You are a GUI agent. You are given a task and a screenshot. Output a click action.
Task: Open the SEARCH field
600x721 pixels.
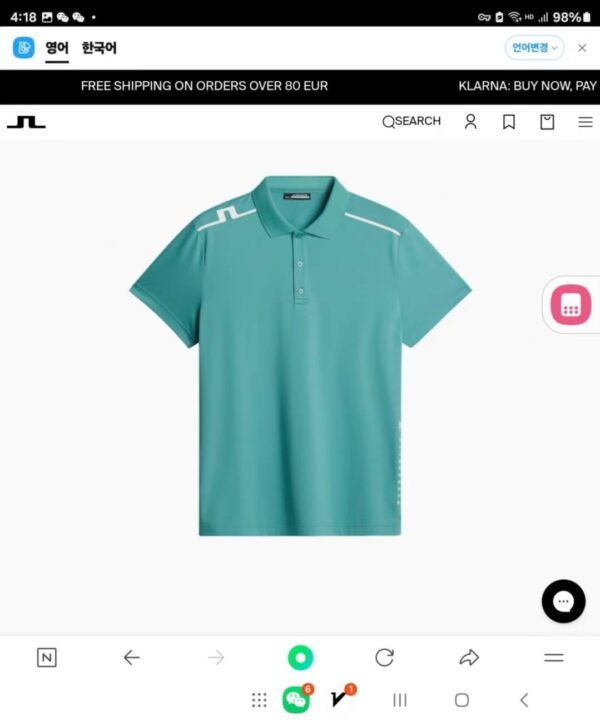[x=411, y=121]
